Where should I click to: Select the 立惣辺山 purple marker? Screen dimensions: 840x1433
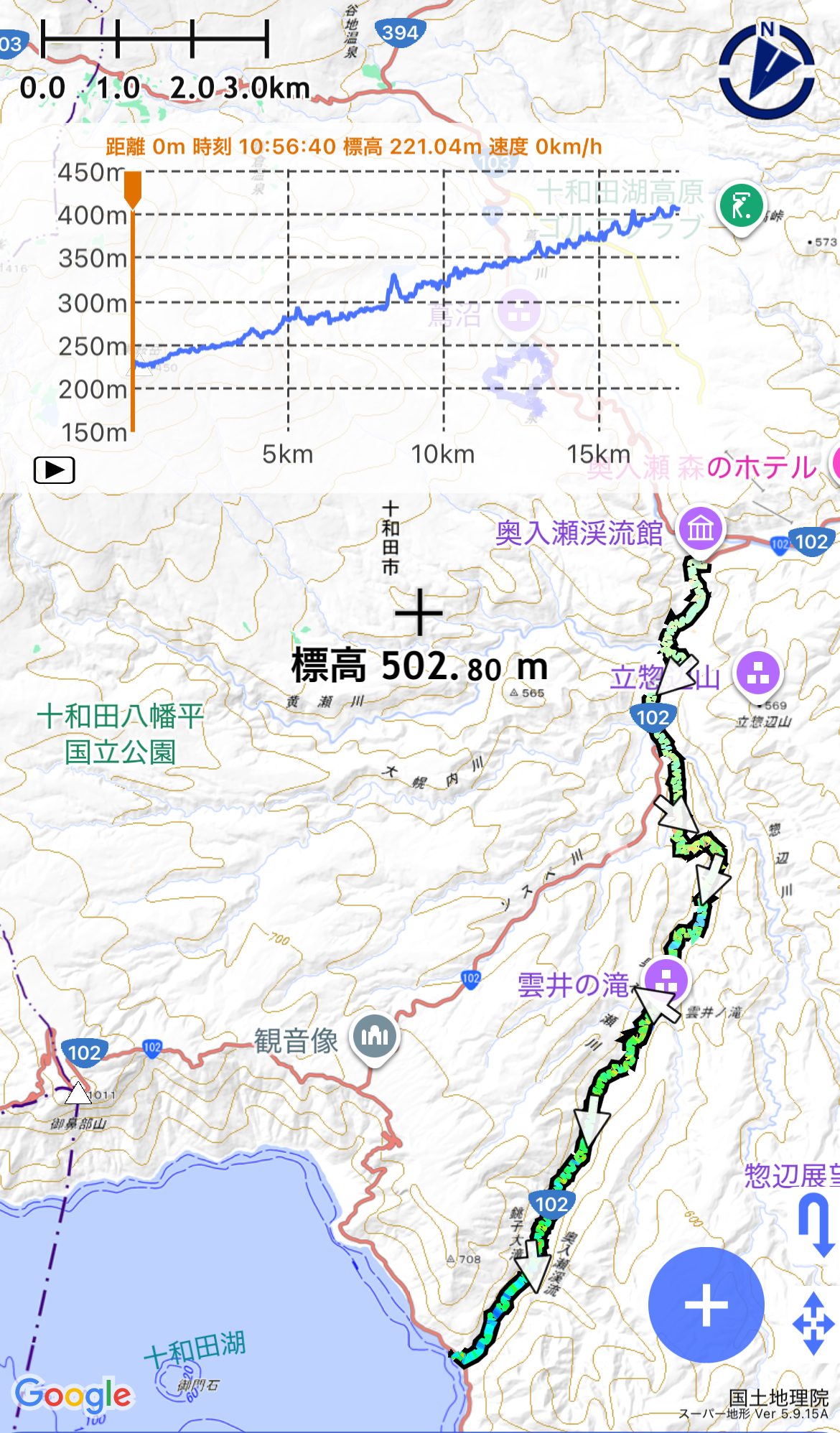pos(758,673)
